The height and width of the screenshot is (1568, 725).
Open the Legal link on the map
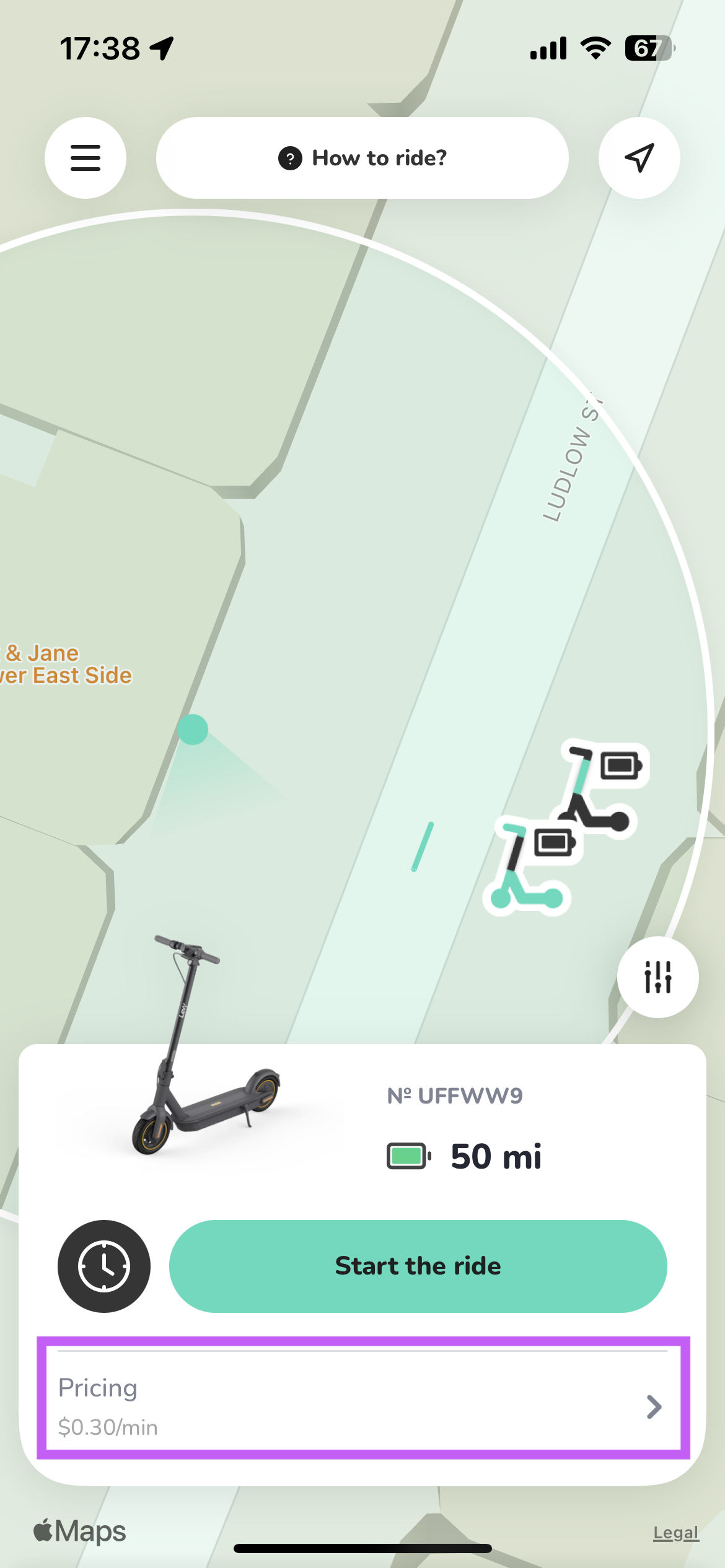click(675, 1533)
